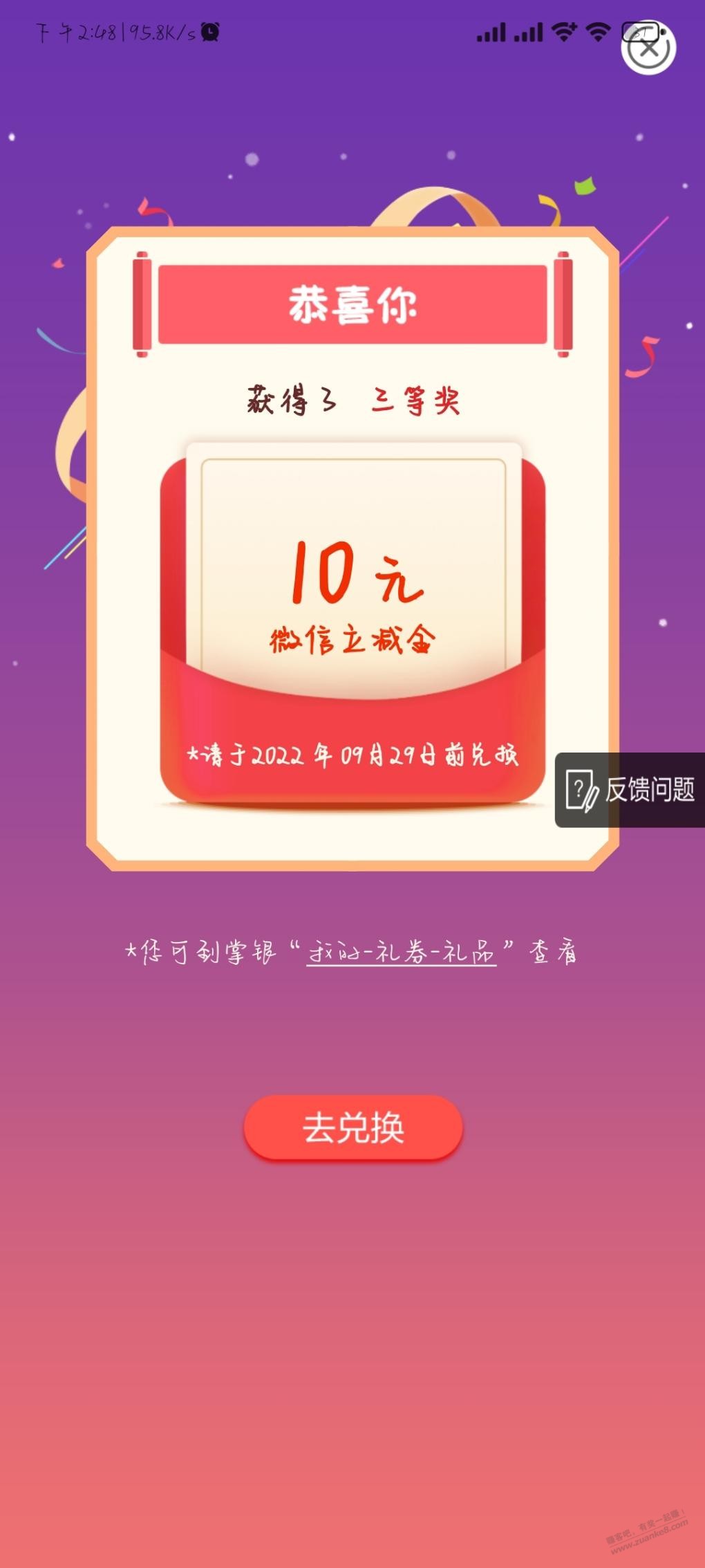Tap 去兑换 to redeem the prize
The image size is (705, 1568).
point(353,1127)
